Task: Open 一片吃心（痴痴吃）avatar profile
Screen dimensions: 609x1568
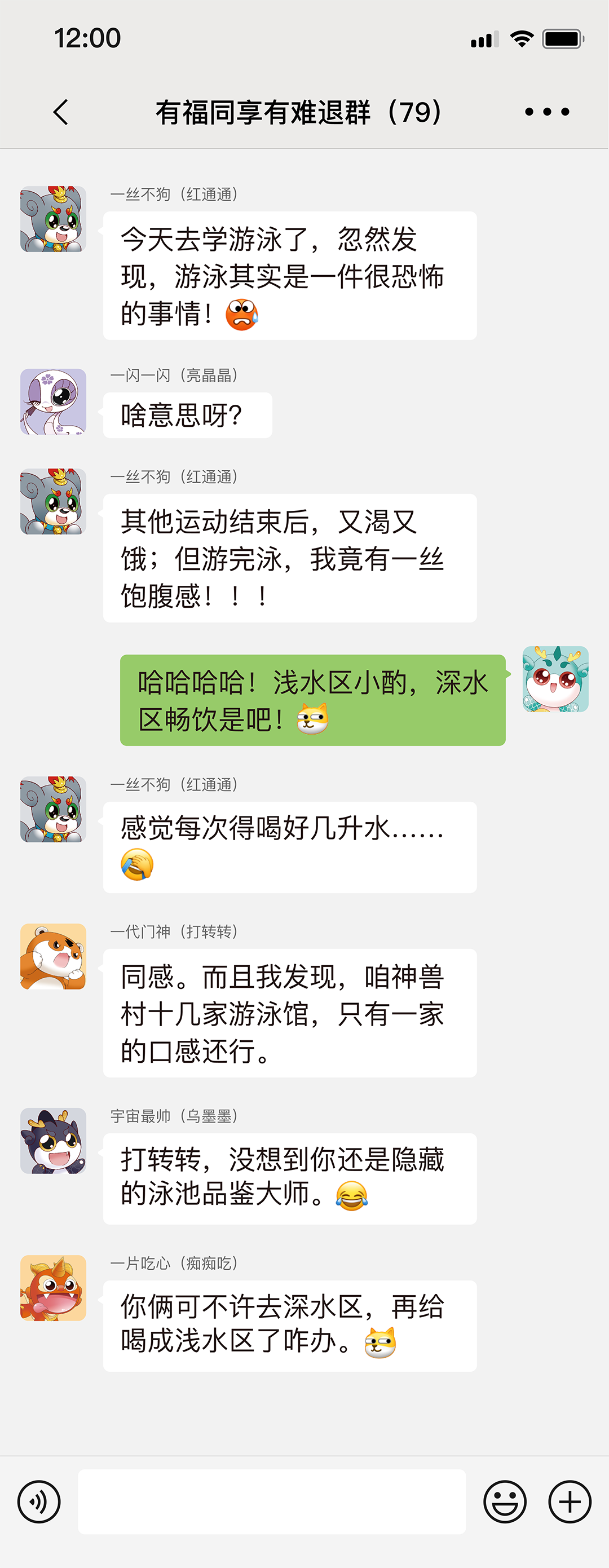Action: click(x=53, y=1288)
